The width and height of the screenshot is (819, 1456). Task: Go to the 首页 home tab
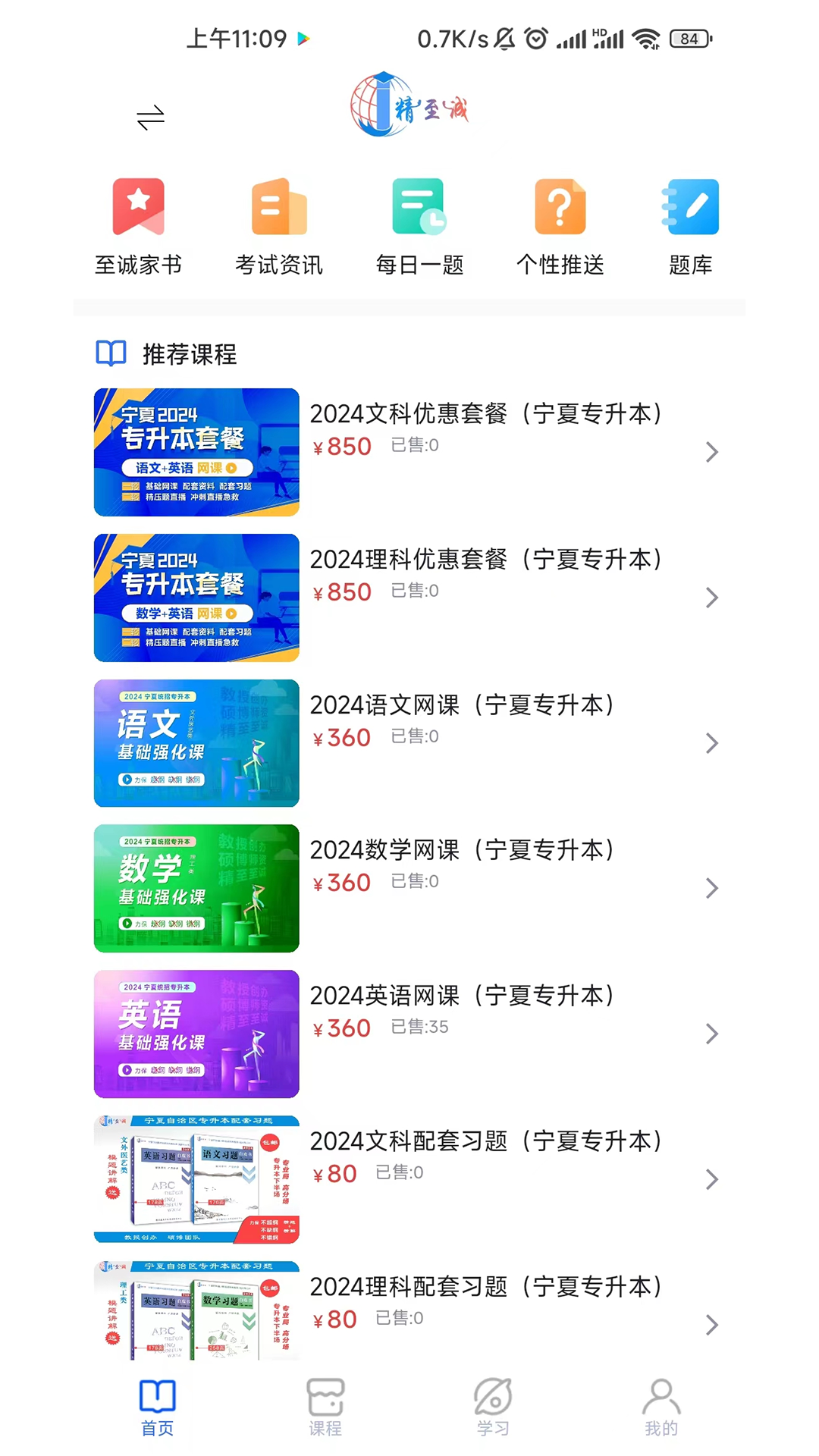click(x=158, y=1407)
